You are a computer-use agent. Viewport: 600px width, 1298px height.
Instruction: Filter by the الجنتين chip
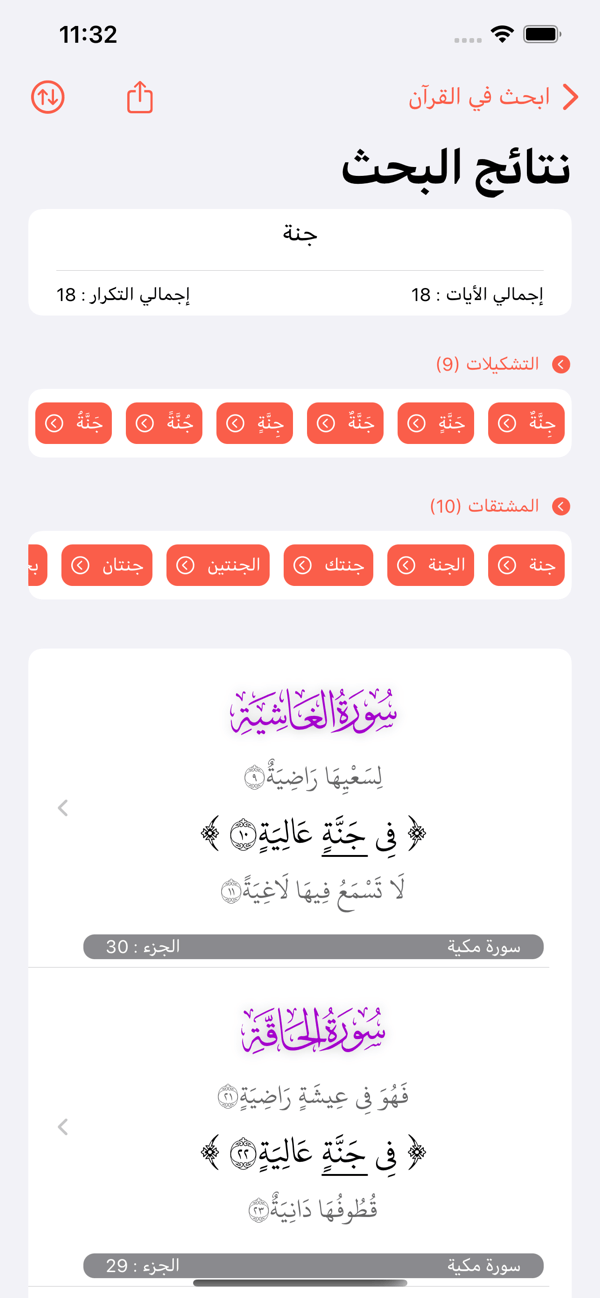click(x=218, y=565)
